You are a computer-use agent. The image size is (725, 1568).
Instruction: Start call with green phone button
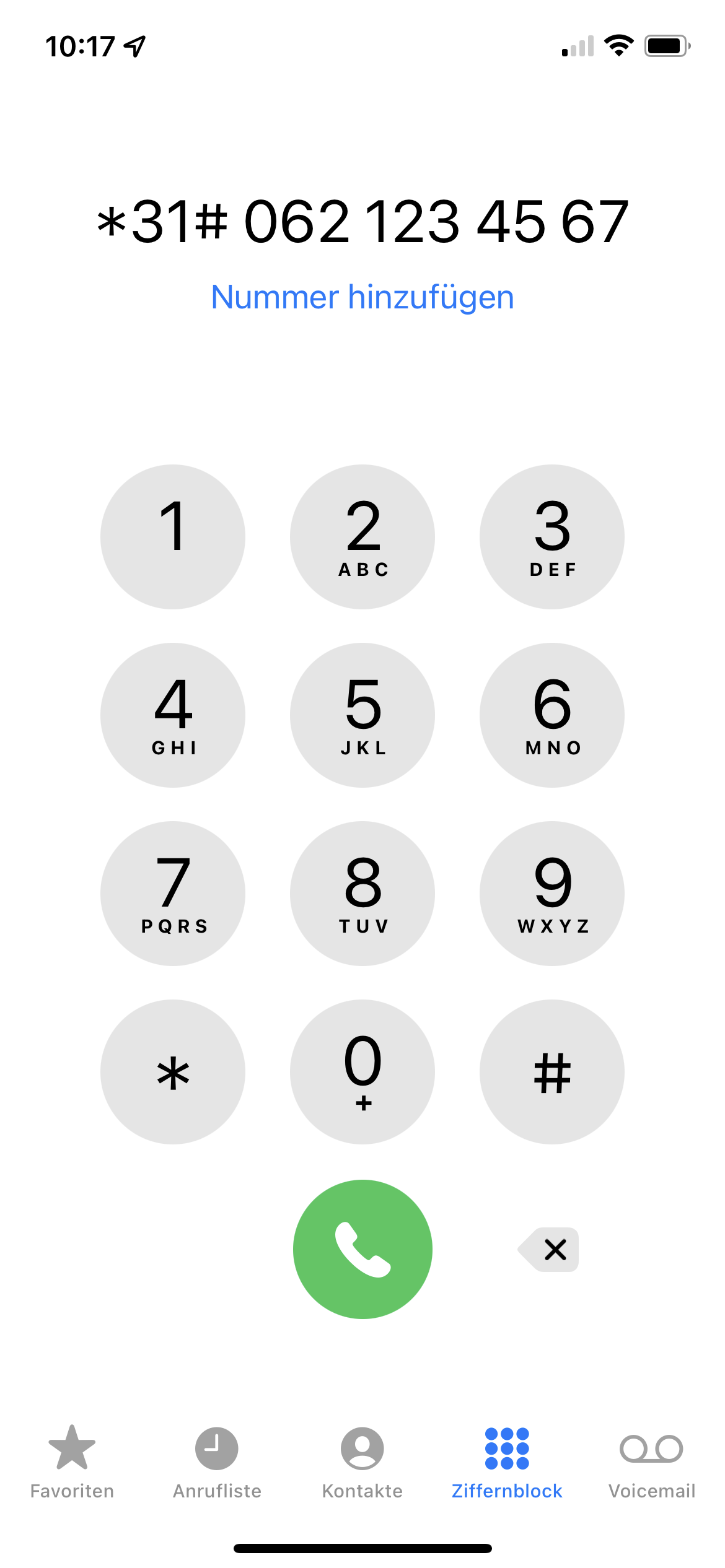click(x=362, y=1249)
